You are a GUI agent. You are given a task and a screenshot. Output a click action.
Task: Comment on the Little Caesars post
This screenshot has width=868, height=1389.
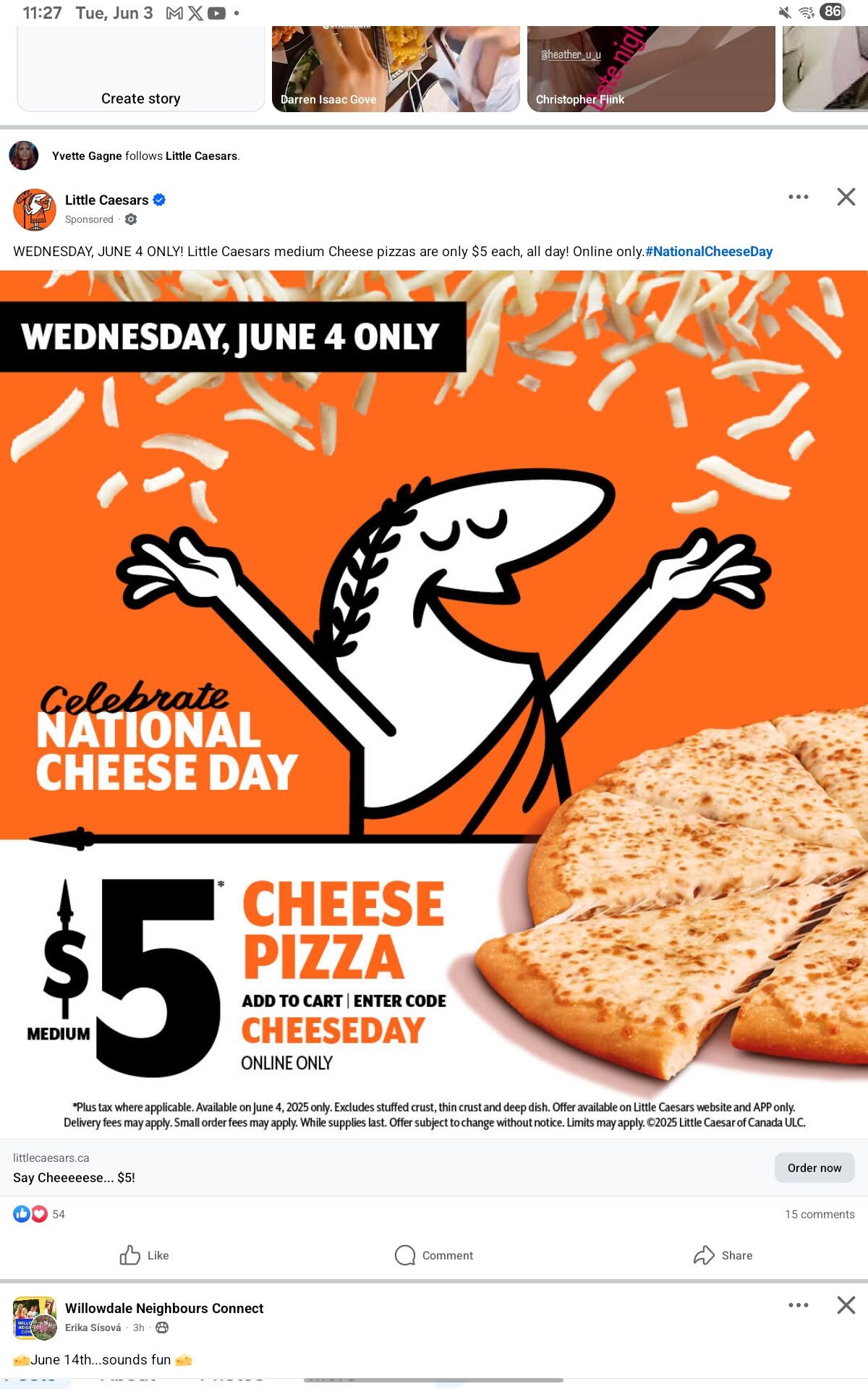pos(434,1255)
